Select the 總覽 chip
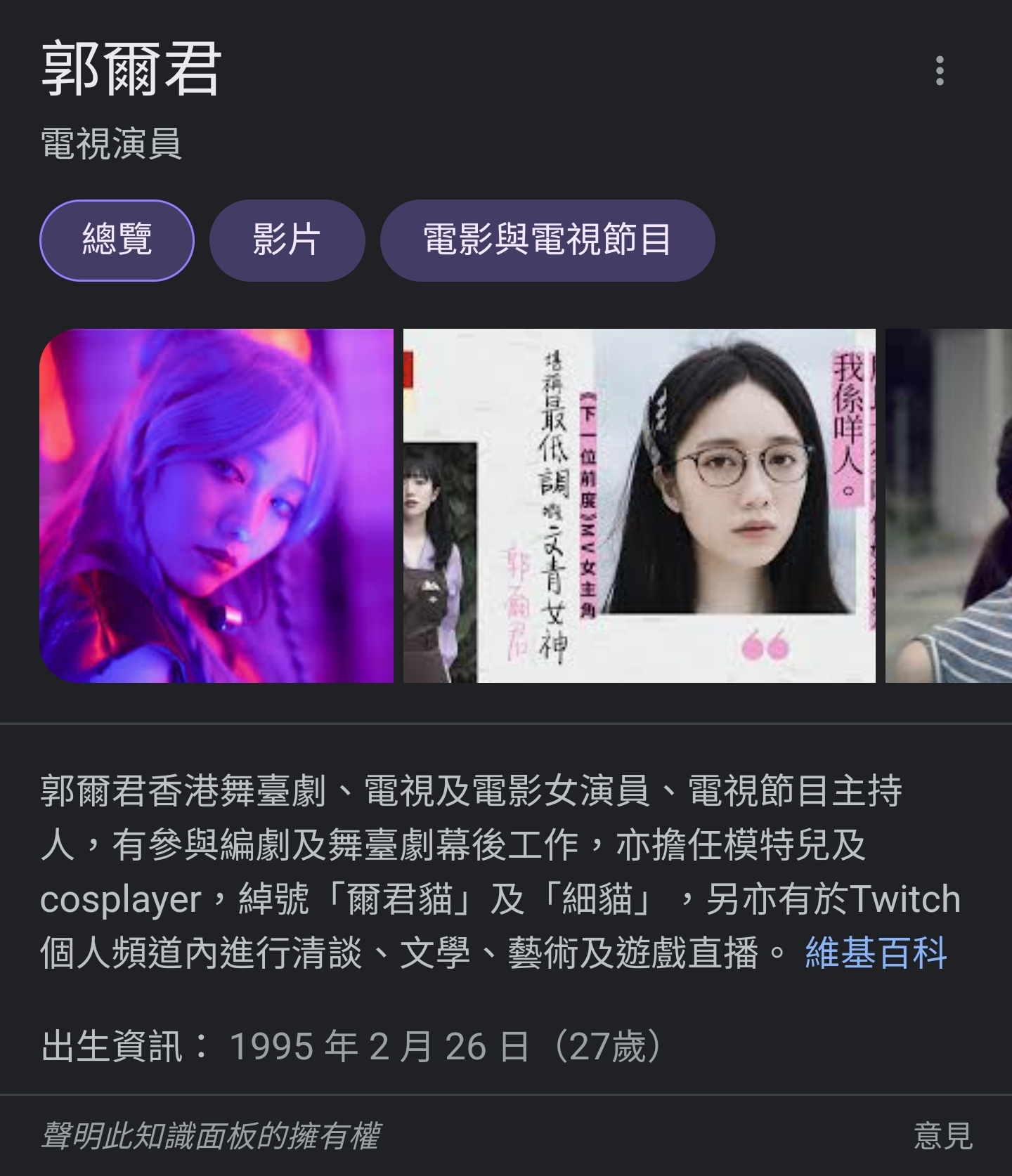The width and height of the screenshot is (1012, 1176). [117, 240]
